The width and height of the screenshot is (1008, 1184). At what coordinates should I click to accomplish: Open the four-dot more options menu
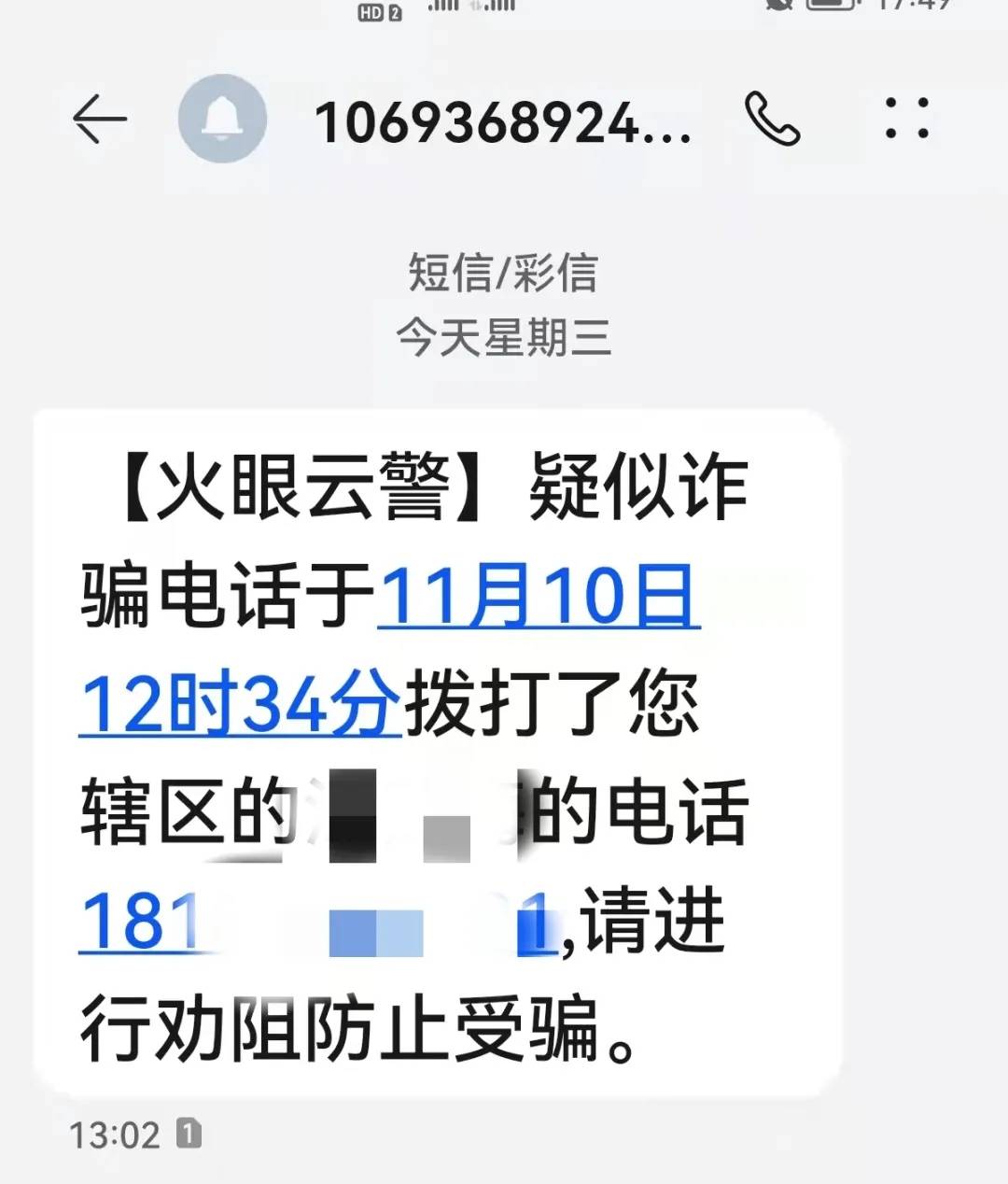(x=906, y=119)
